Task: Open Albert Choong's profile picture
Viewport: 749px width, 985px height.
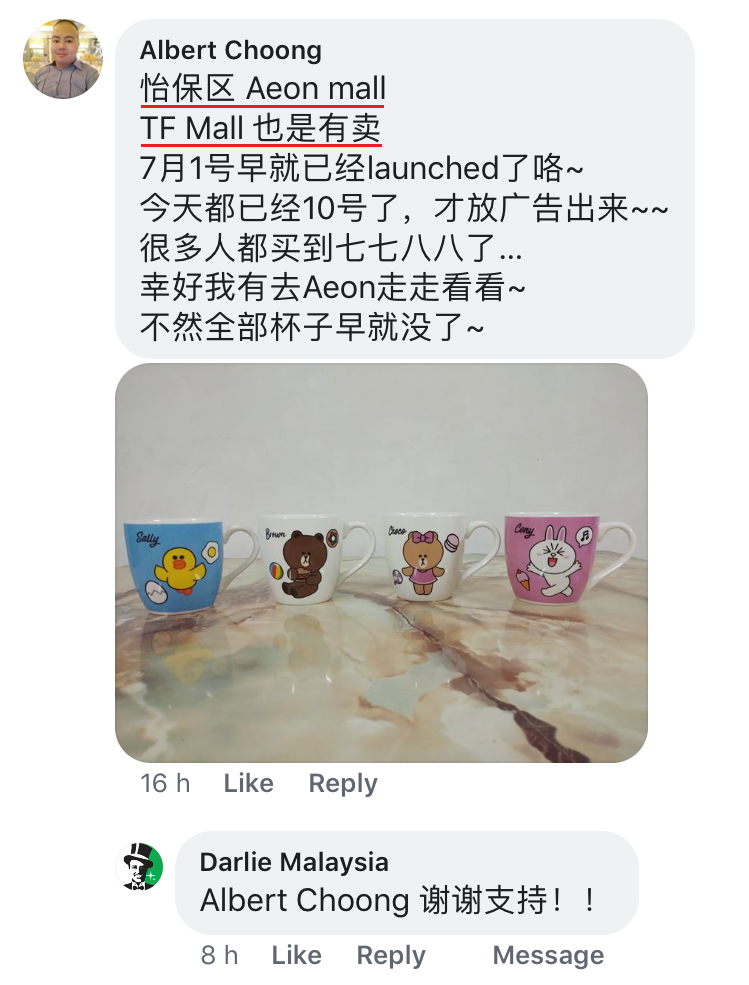Action: point(63,58)
